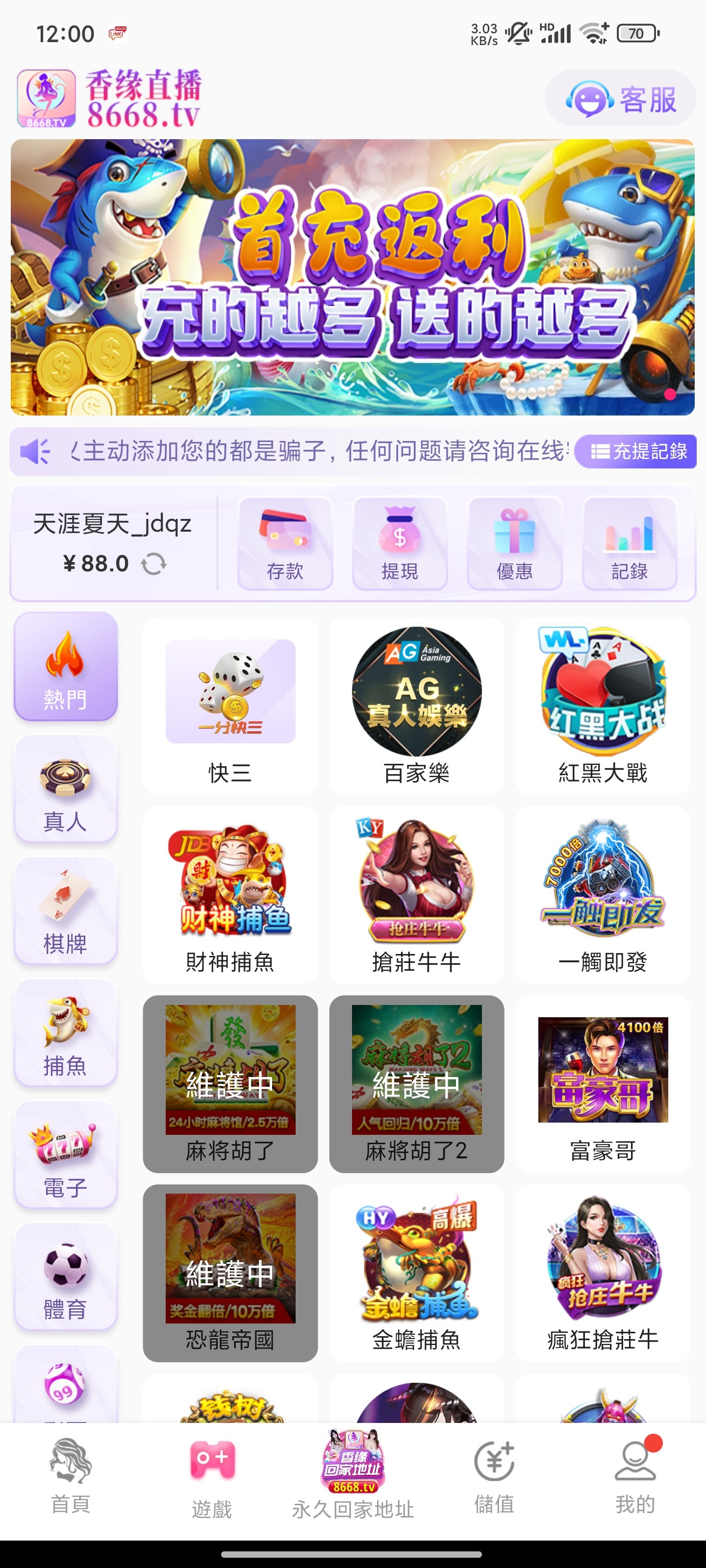
Task: Switch to the 電子 slots category
Action: click(66, 1155)
